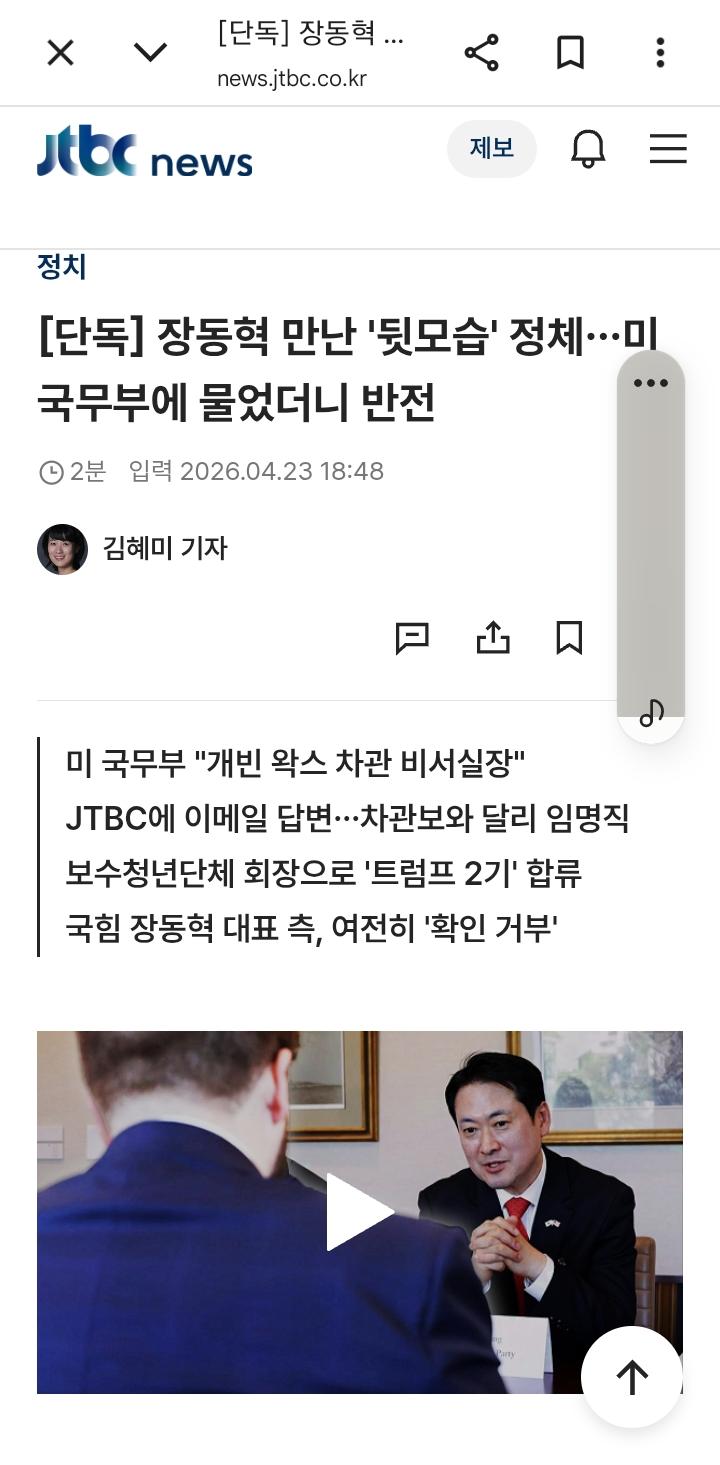Screen dimensions: 720x1465
Task: Open browser options via the three-dot menu
Action: coord(660,53)
